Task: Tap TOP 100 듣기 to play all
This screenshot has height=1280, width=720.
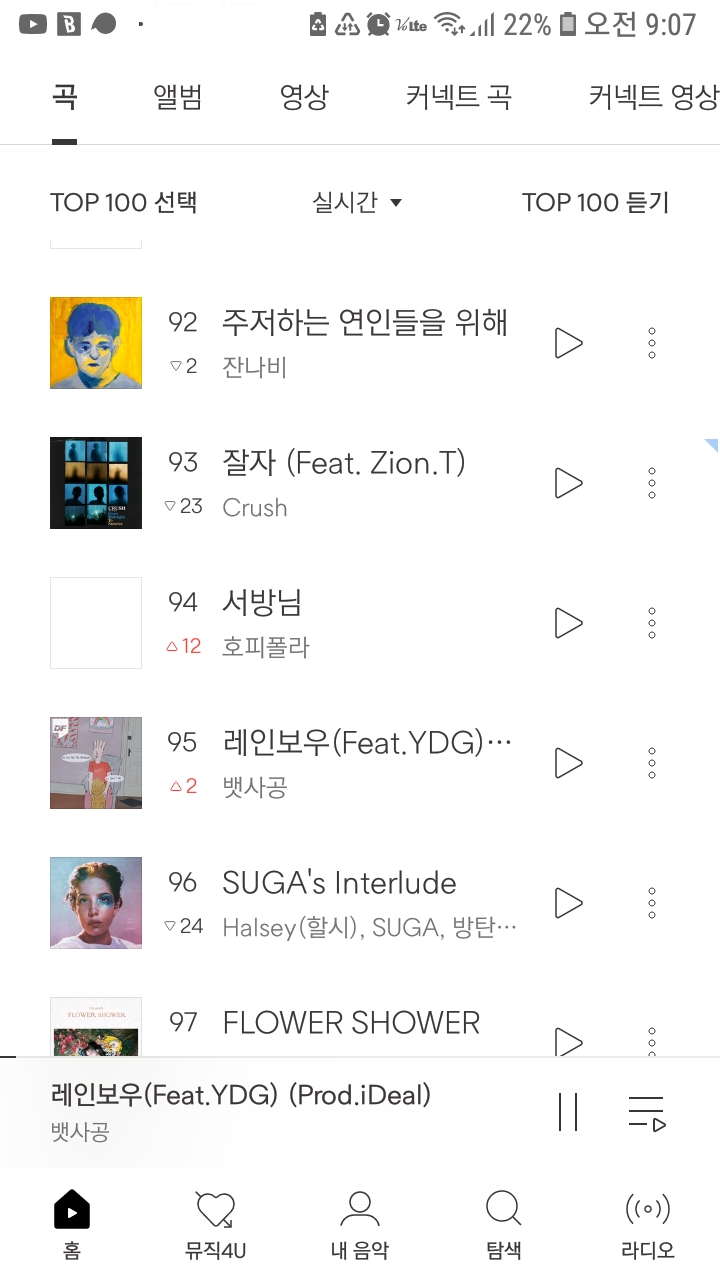Action: 595,202
